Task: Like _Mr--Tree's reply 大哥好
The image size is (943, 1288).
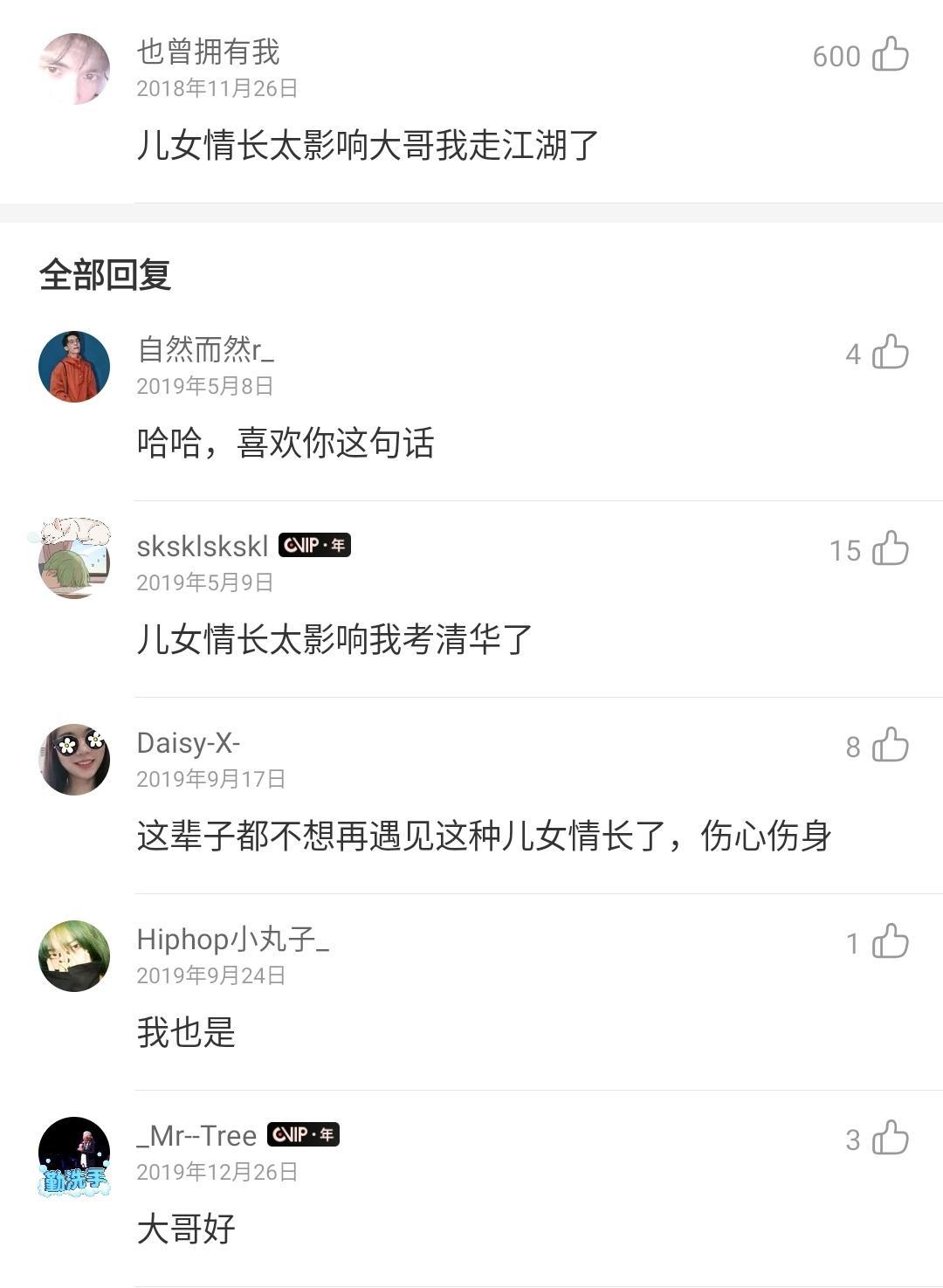Action: [890, 1139]
